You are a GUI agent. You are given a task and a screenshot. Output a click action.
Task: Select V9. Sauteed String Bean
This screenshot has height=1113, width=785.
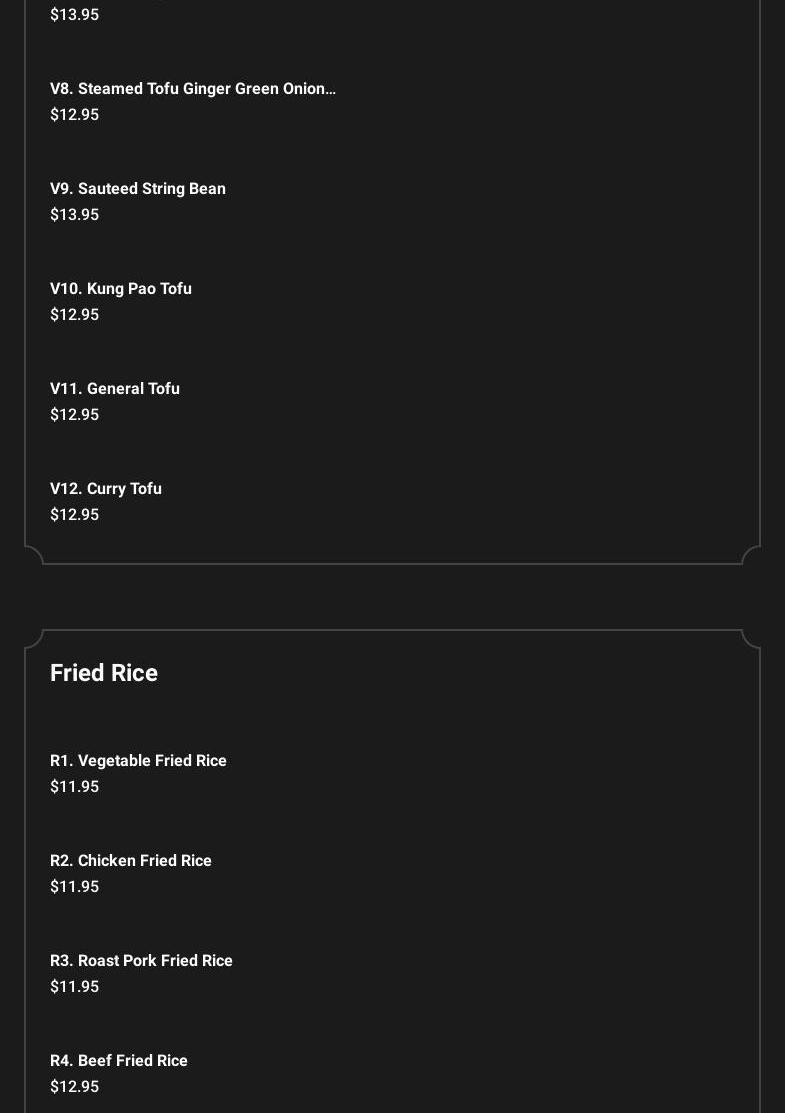138,189
